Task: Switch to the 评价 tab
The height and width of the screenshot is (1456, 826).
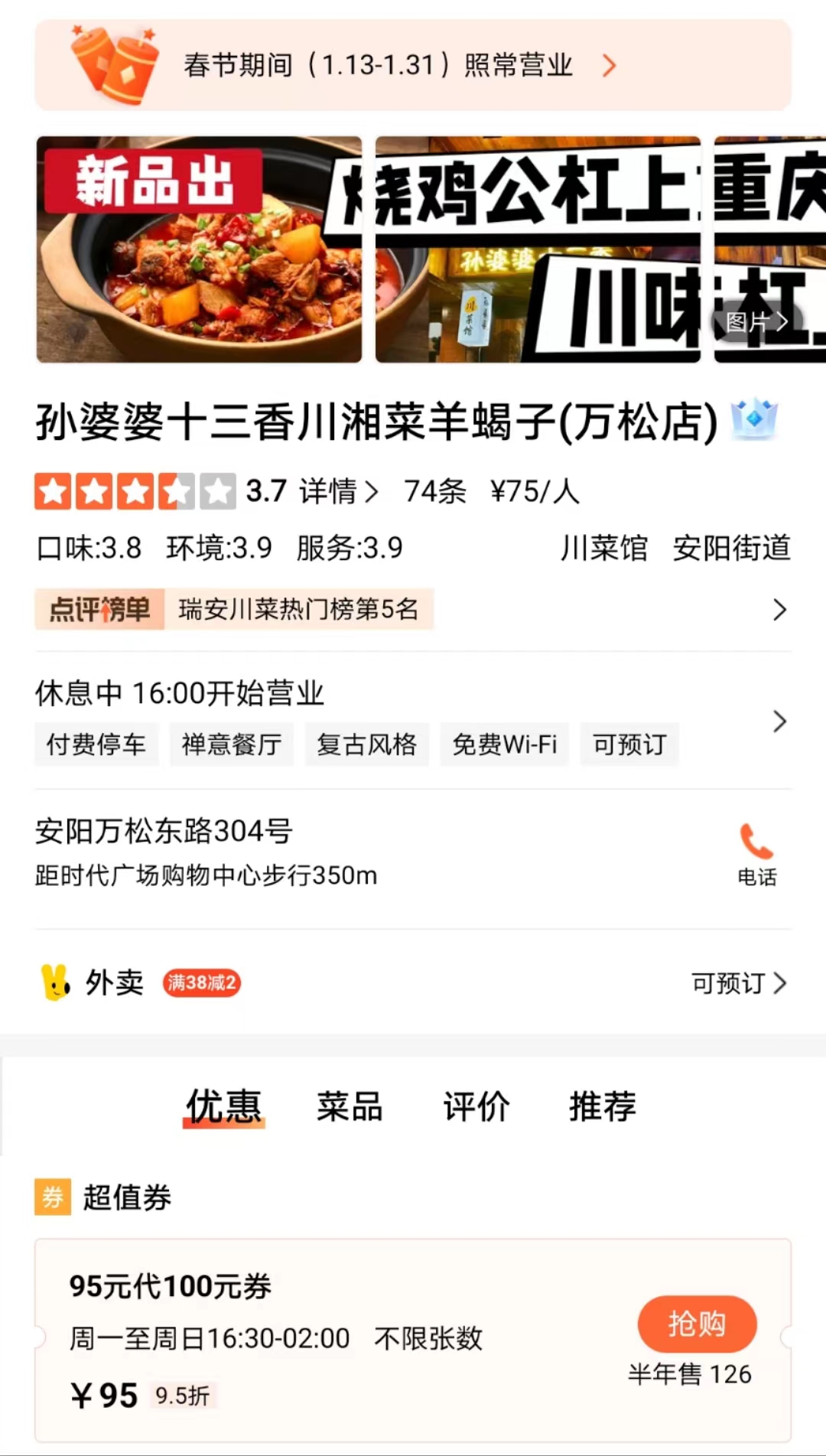Action: click(x=476, y=1106)
